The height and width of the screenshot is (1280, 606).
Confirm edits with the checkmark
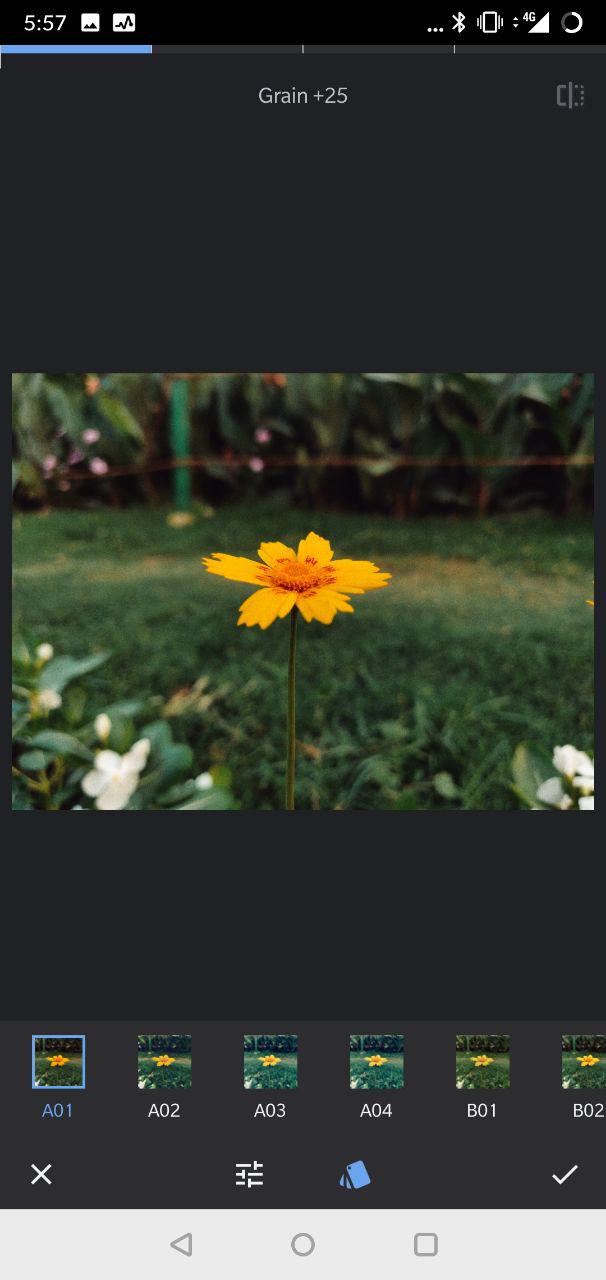coord(565,1174)
